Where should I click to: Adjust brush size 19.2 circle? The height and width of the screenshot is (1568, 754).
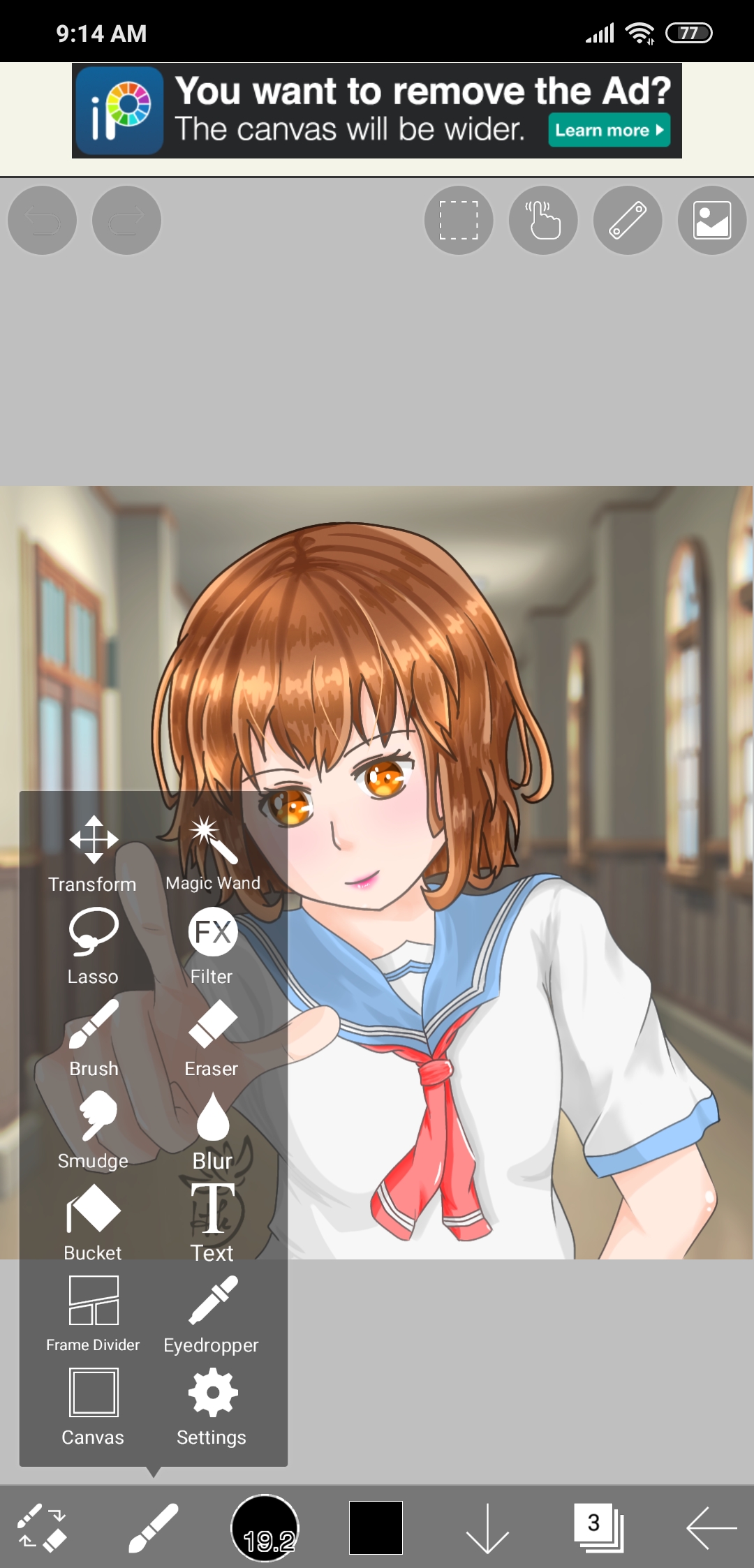pos(265,1528)
